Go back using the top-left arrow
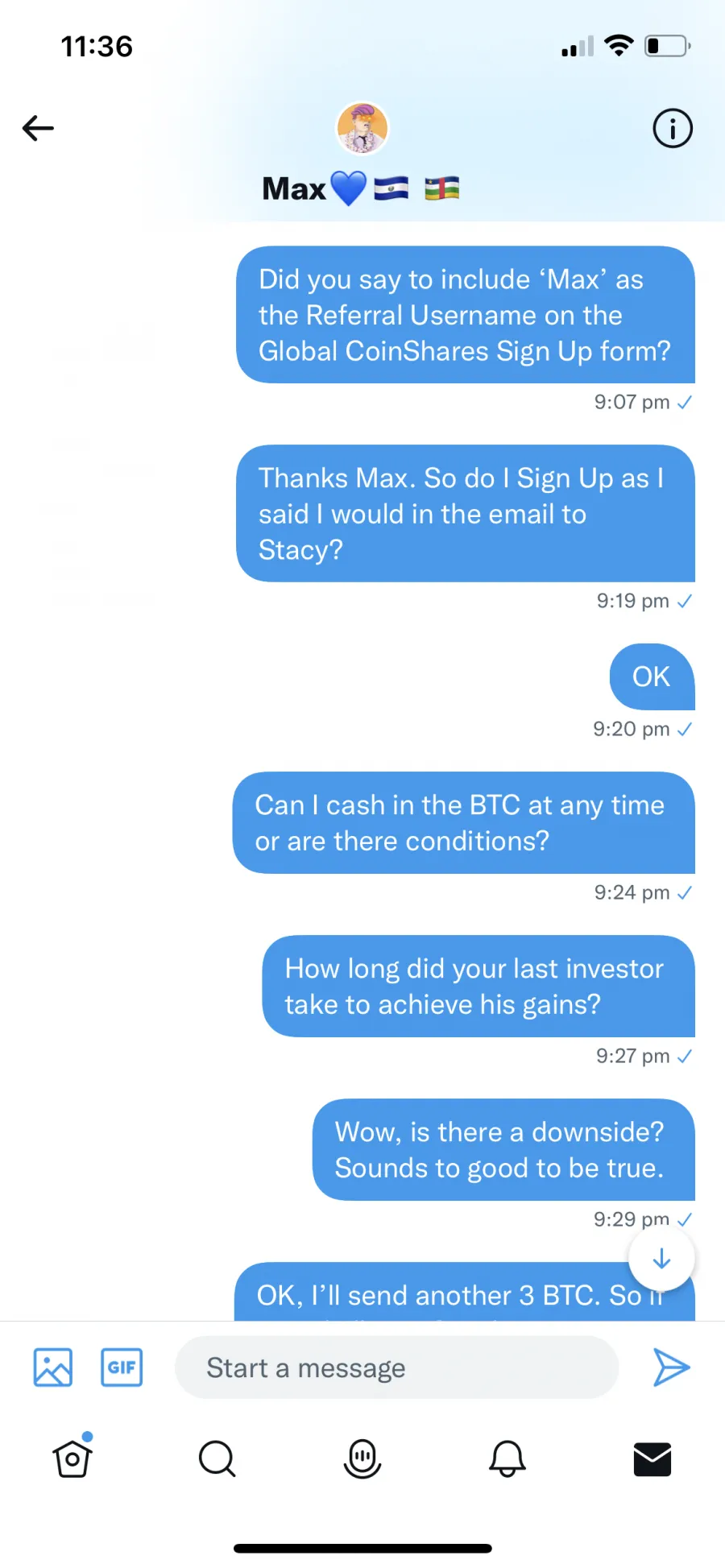The height and width of the screenshot is (1568, 725). (x=38, y=128)
